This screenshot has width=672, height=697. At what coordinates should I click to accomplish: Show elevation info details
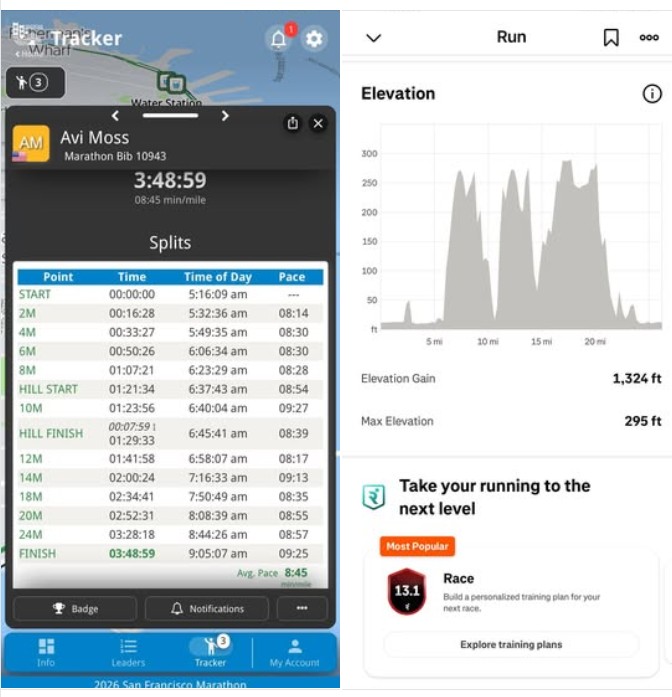652,94
